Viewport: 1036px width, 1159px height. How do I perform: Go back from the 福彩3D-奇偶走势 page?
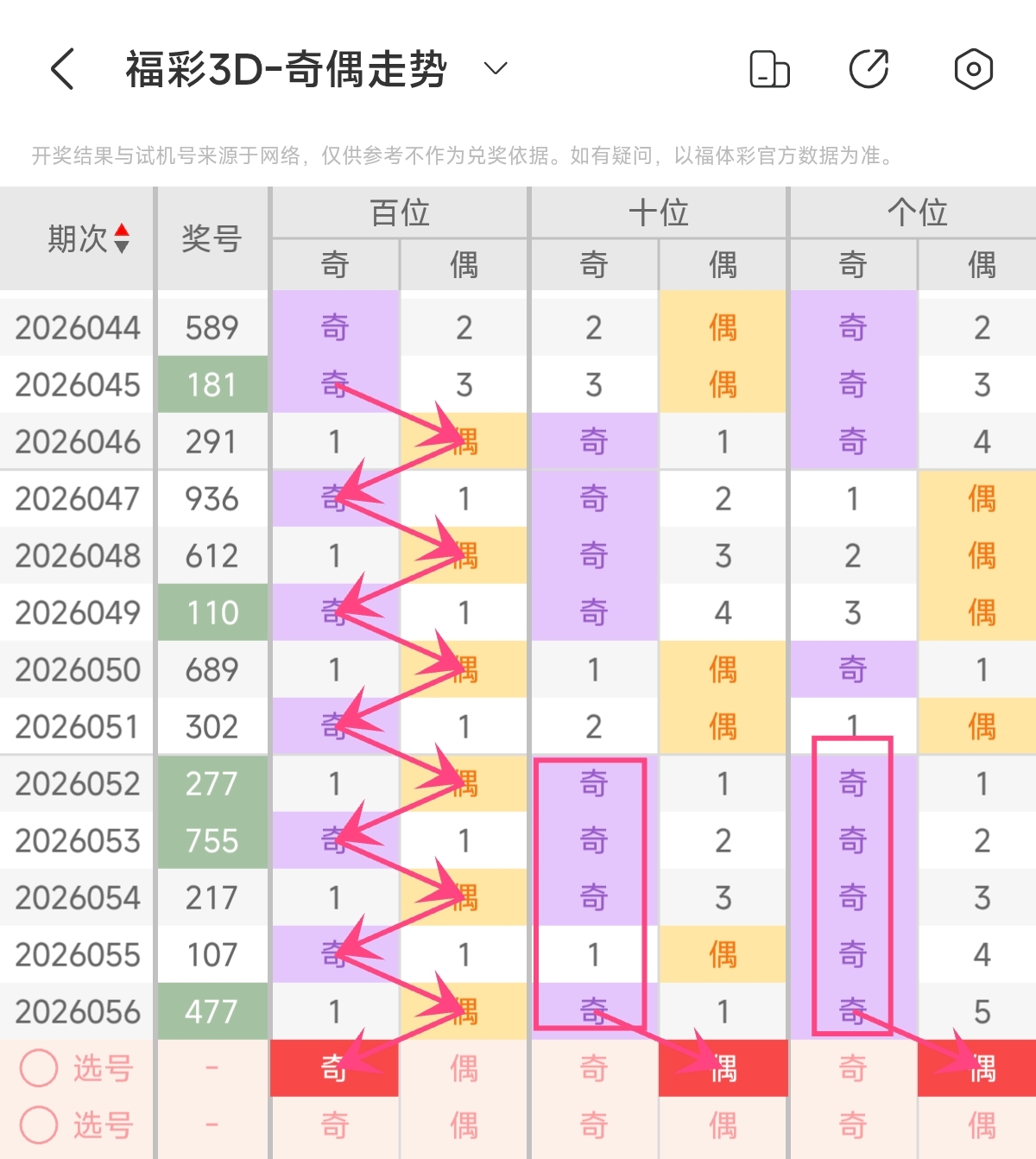coord(62,69)
